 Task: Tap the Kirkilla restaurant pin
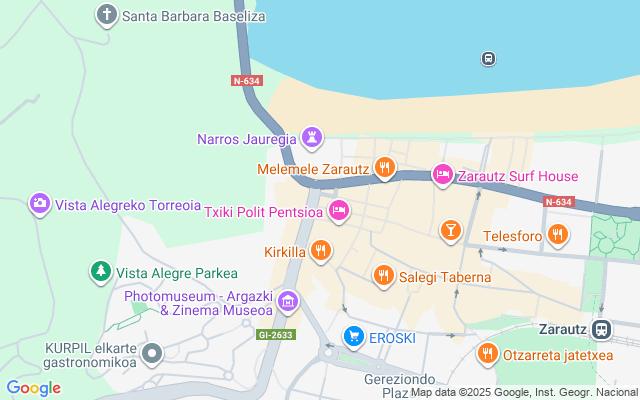click(320, 250)
